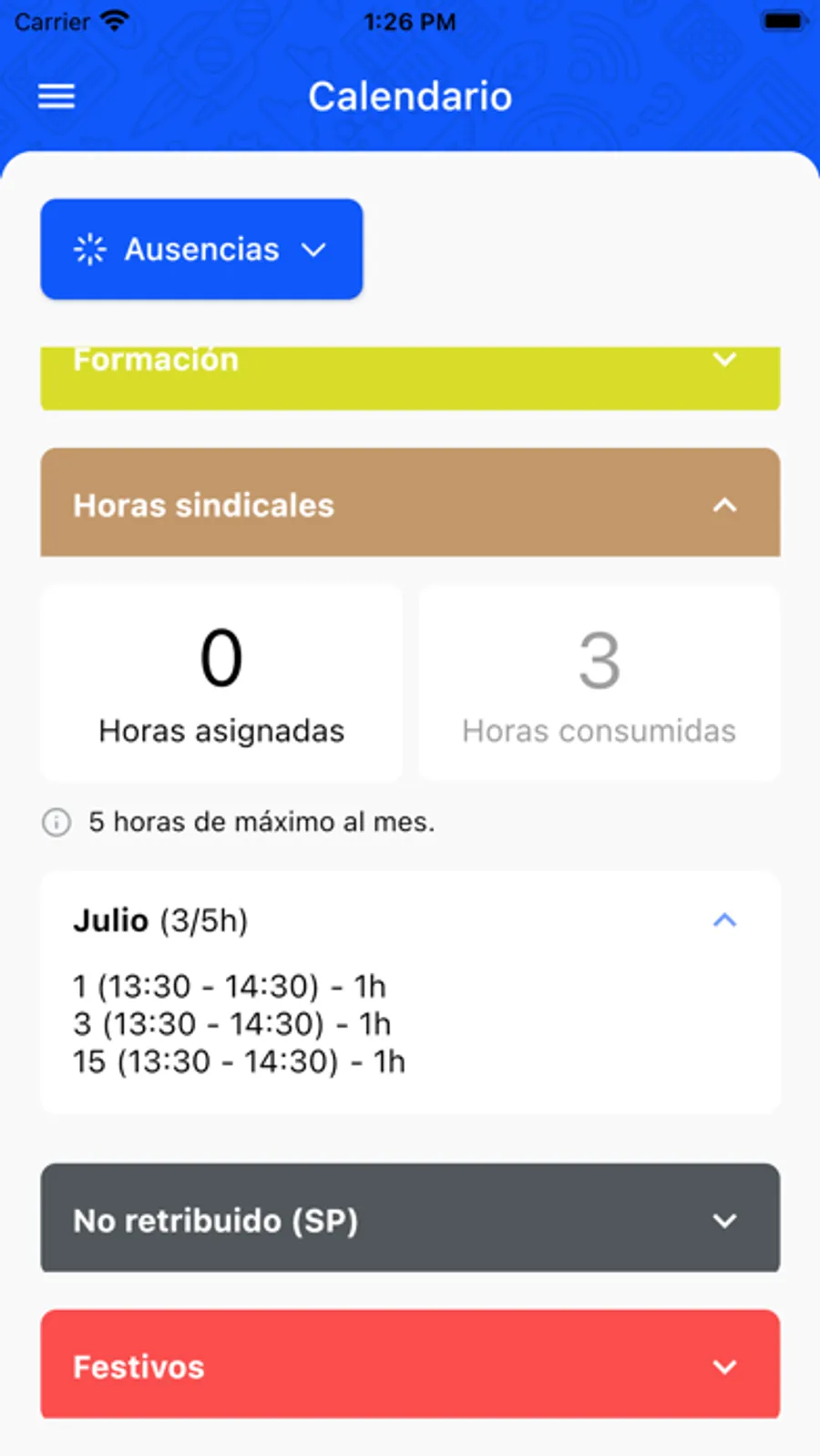Open the Ausencias dropdown
The image size is (820, 1456).
(x=201, y=249)
